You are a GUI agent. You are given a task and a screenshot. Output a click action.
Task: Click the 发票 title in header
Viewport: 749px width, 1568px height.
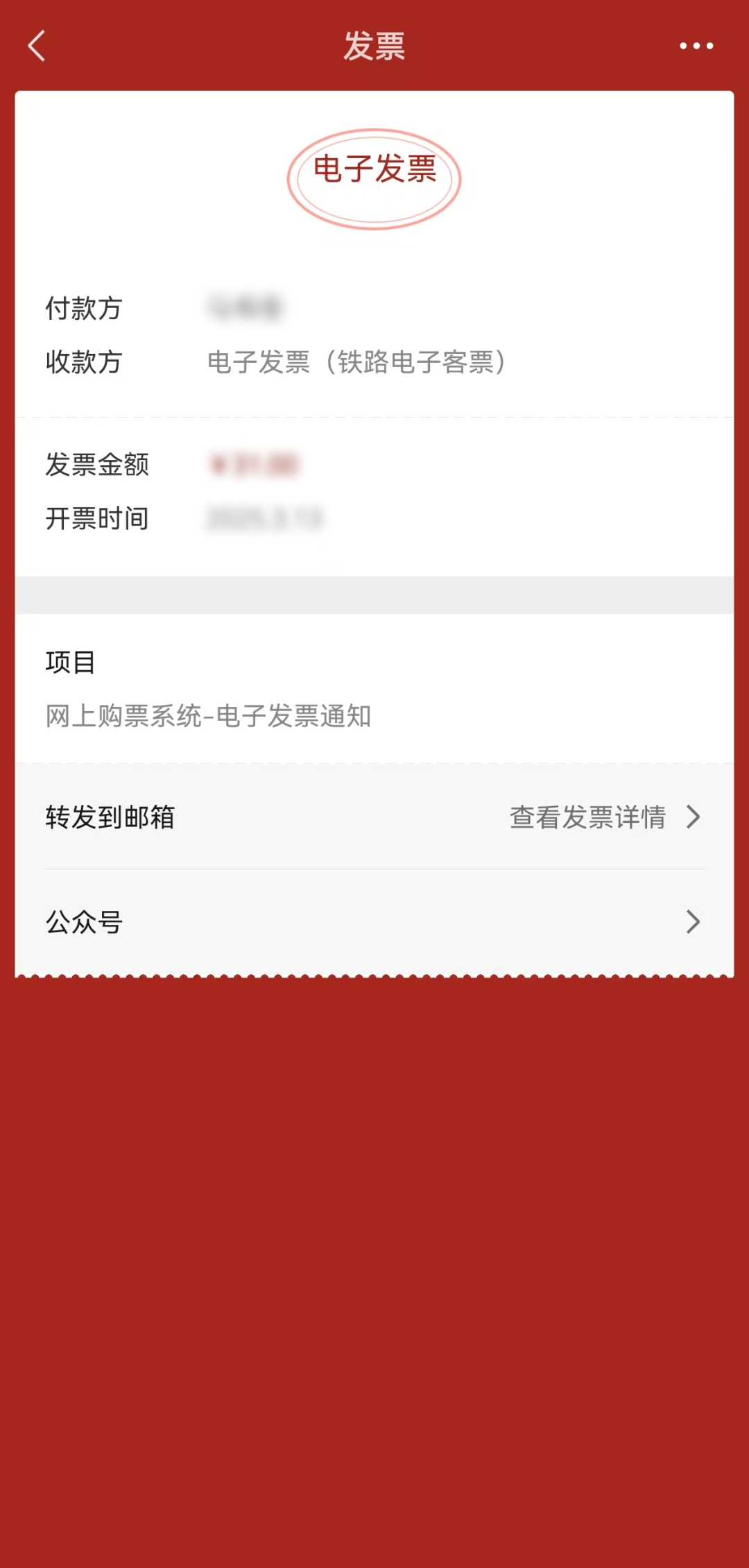(x=374, y=46)
